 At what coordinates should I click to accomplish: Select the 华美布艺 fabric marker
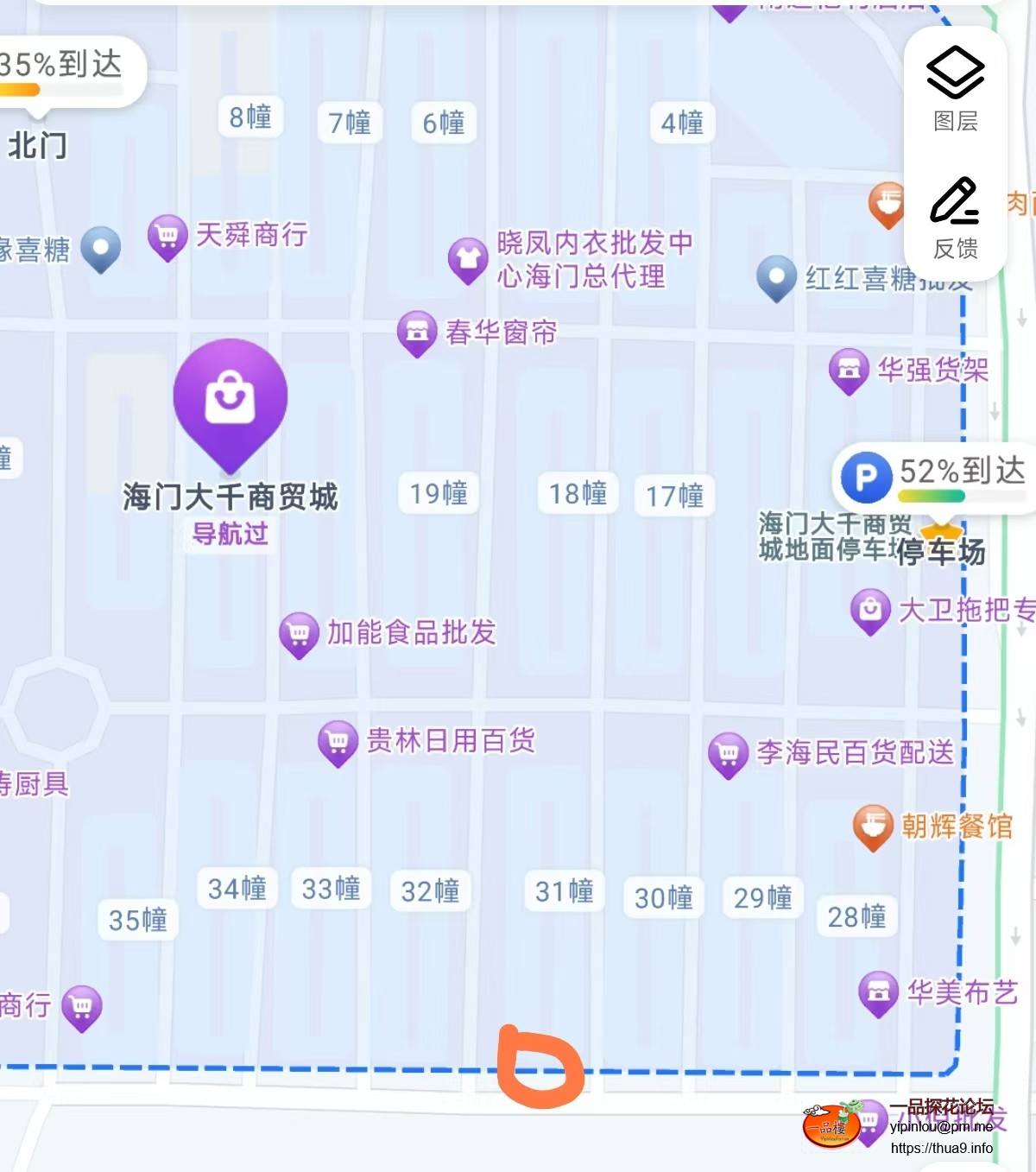[x=878, y=991]
